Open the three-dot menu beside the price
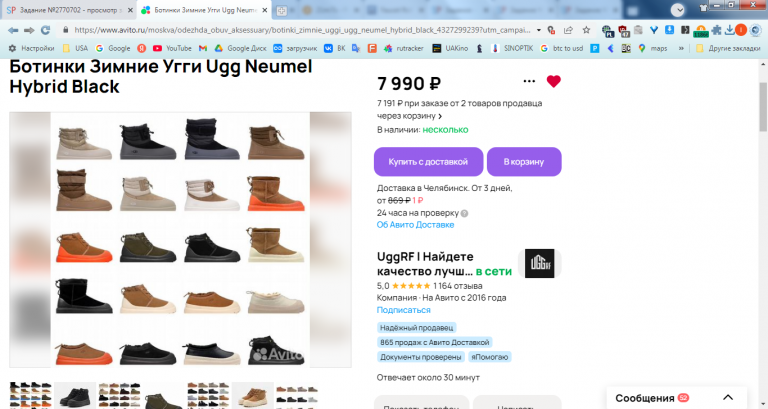 click(529, 82)
